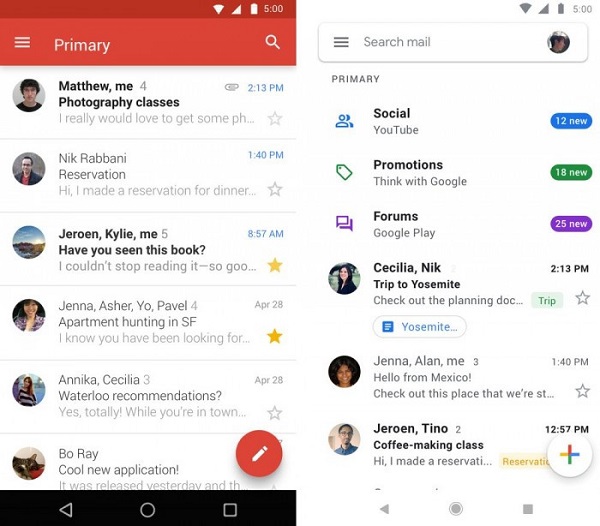Tap the search icon in the red app bar
This screenshot has height=526, width=600.
(273, 42)
